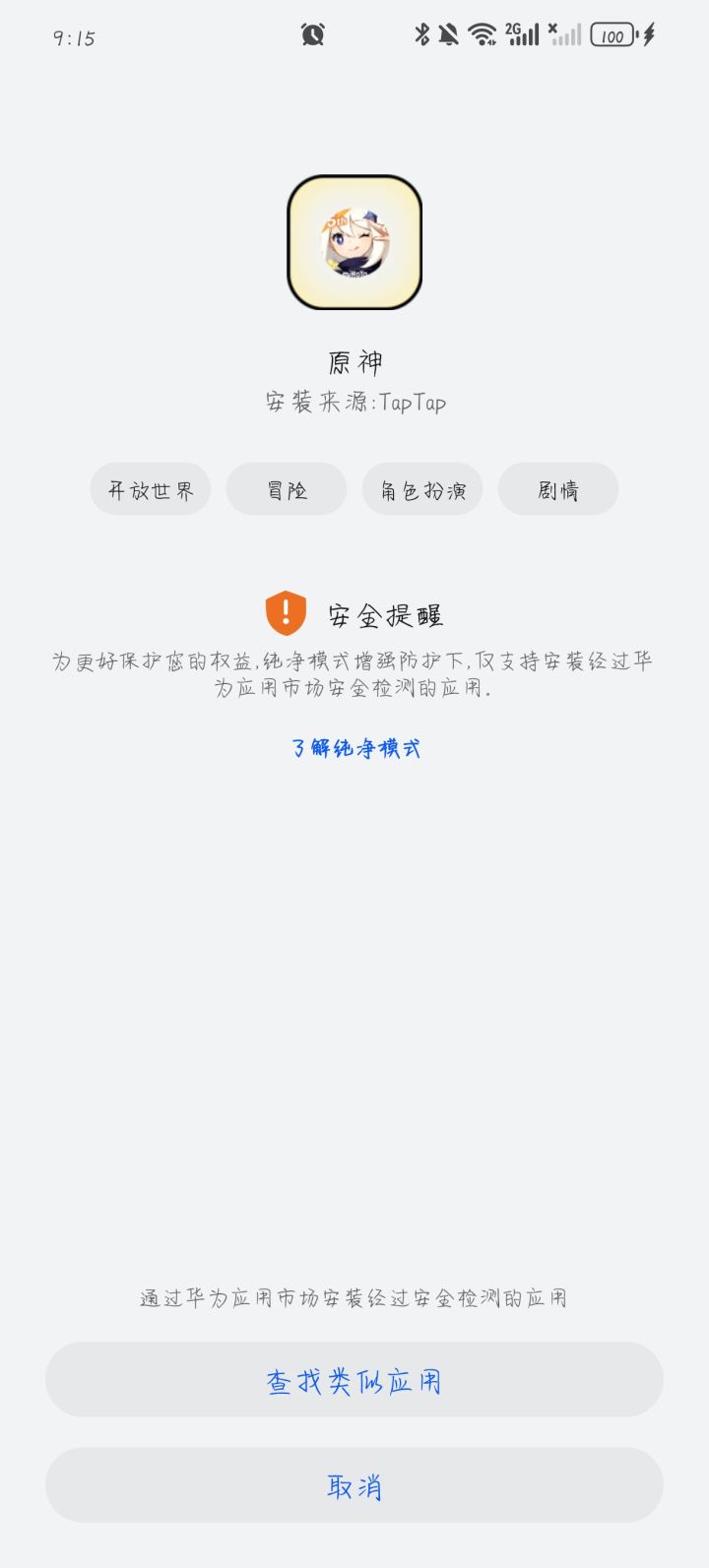Select the 剧情 tag
Image resolution: width=709 pixels, height=1568 pixels.
558,489
